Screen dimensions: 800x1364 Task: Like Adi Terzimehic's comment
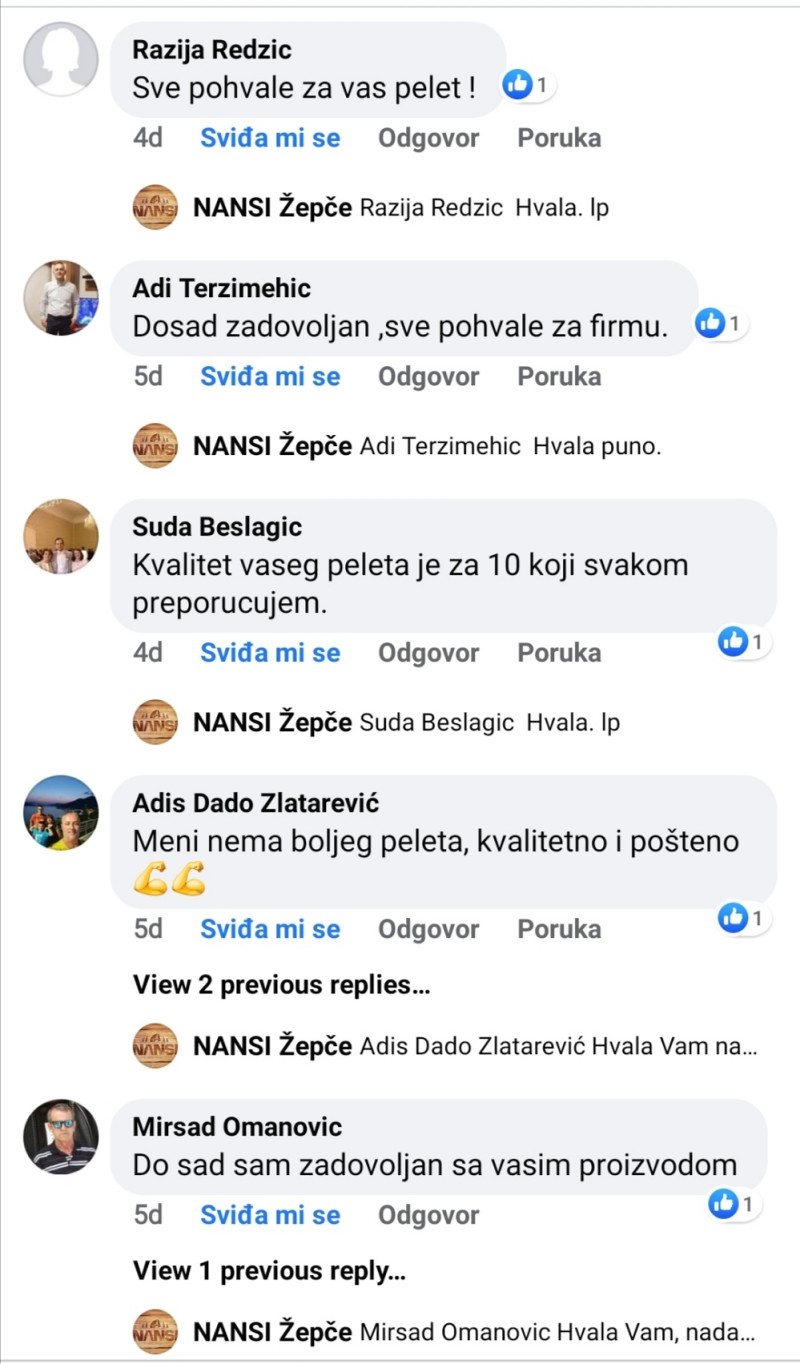(270, 377)
